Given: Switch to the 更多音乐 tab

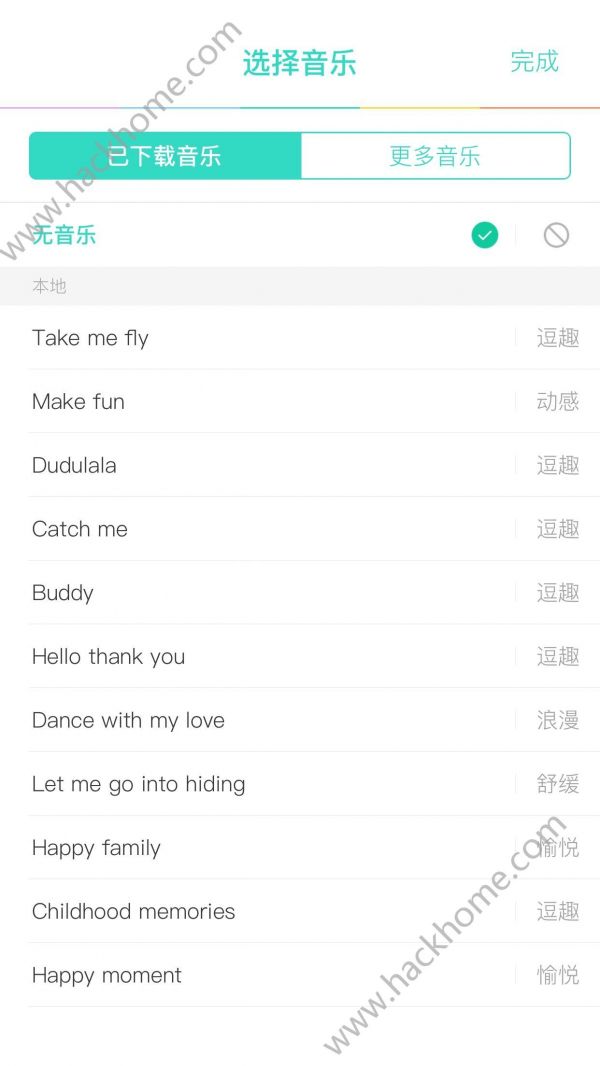Looking at the screenshot, I should click(435, 156).
